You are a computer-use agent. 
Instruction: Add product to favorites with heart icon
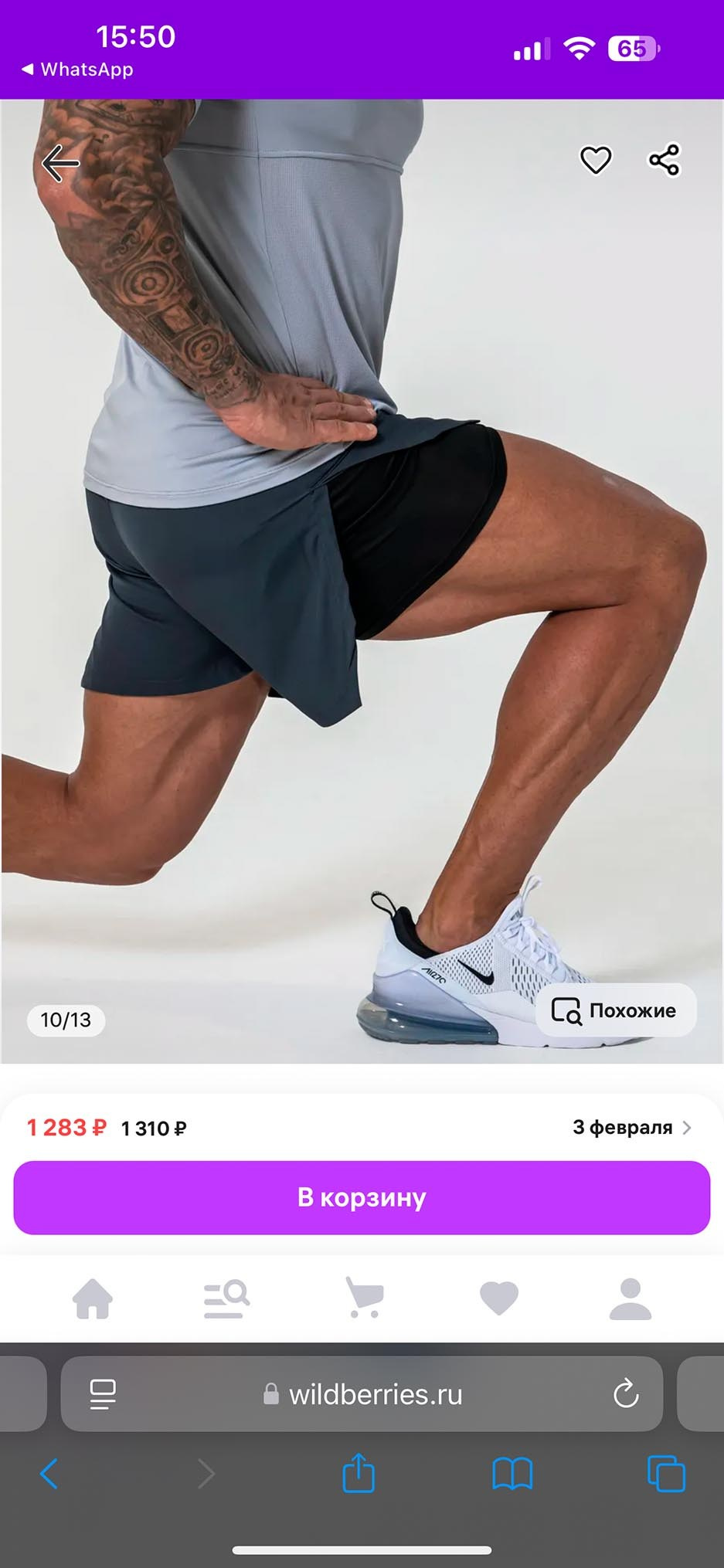coord(594,160)
